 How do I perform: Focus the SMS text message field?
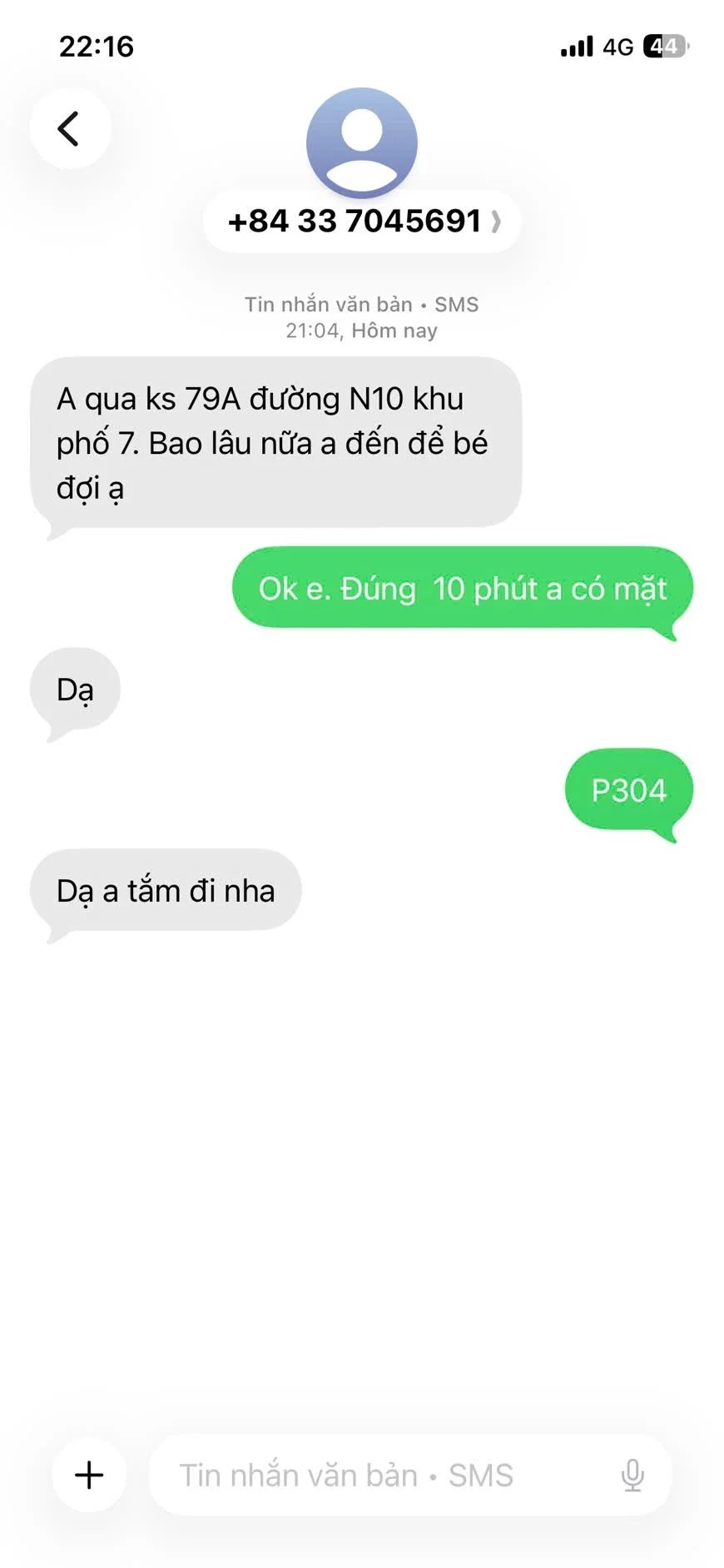click(374, 1475)
